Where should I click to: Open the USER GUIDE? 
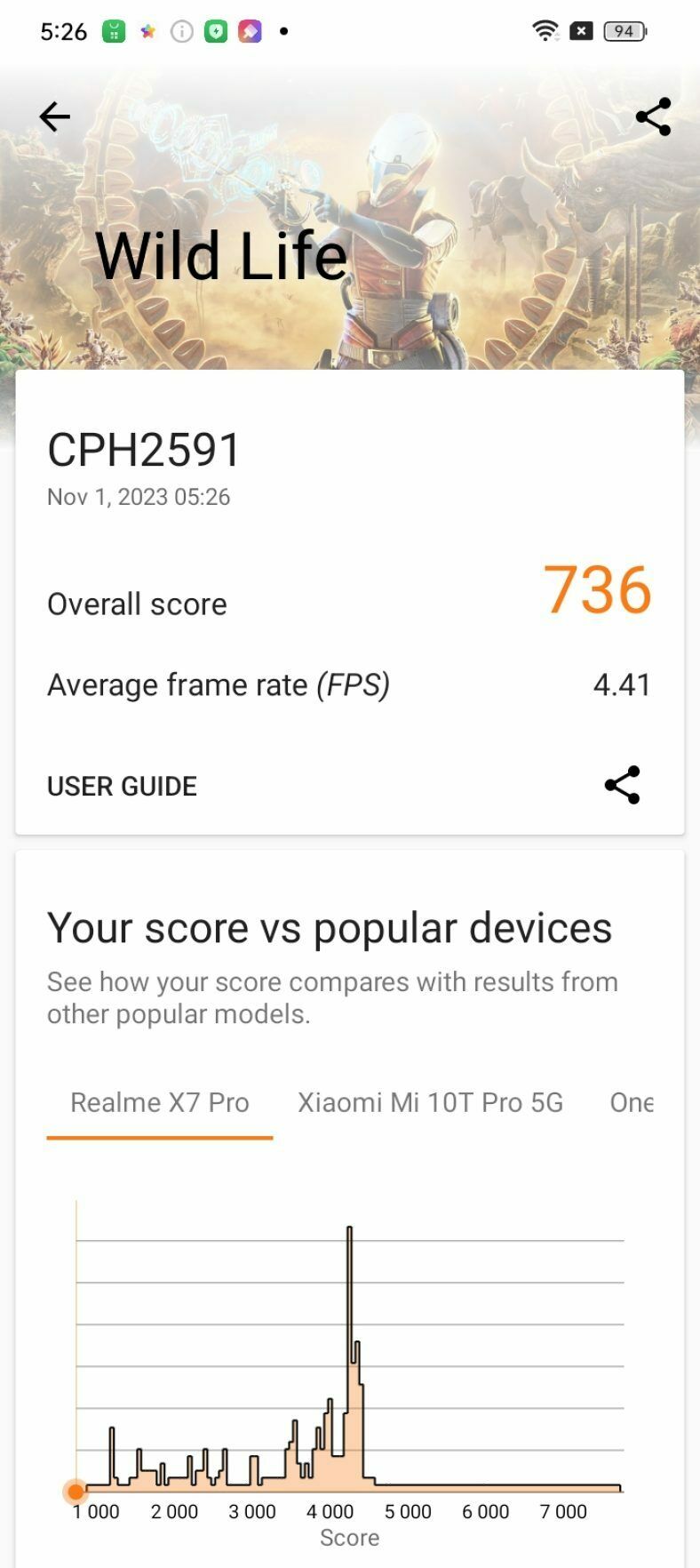coord(122,786)
